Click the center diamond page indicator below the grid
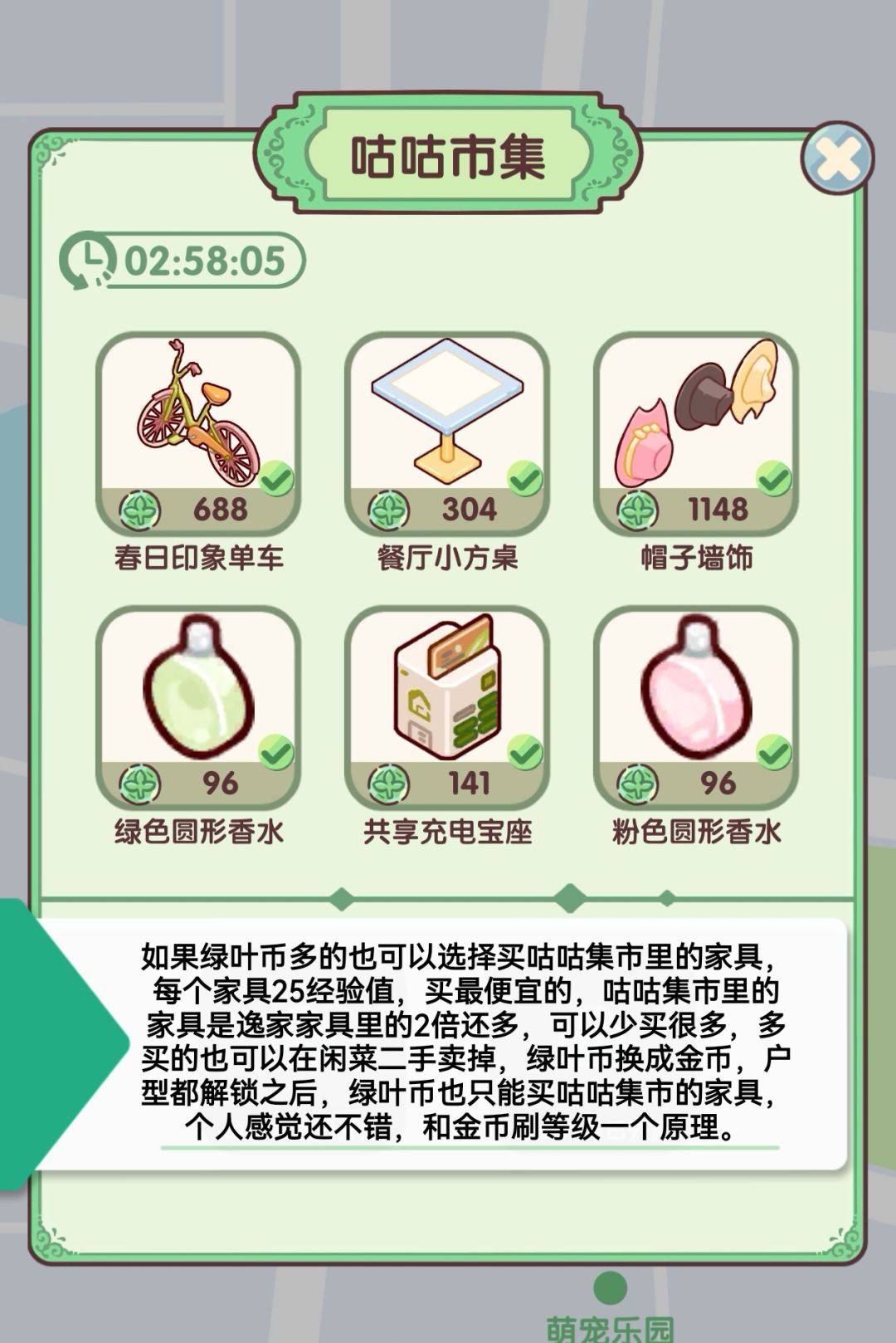The width and height of the screenshot is (896, 1343). [569, 896]
